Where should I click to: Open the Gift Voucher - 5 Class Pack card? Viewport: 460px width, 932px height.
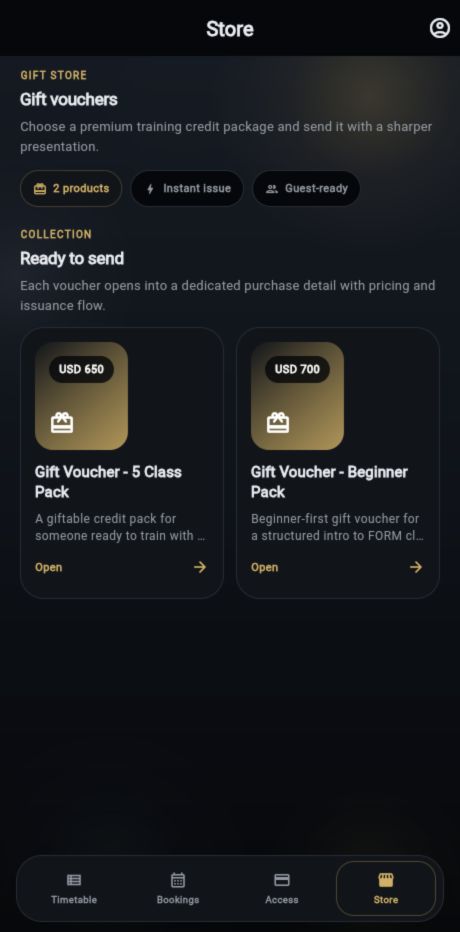(122, 462)
